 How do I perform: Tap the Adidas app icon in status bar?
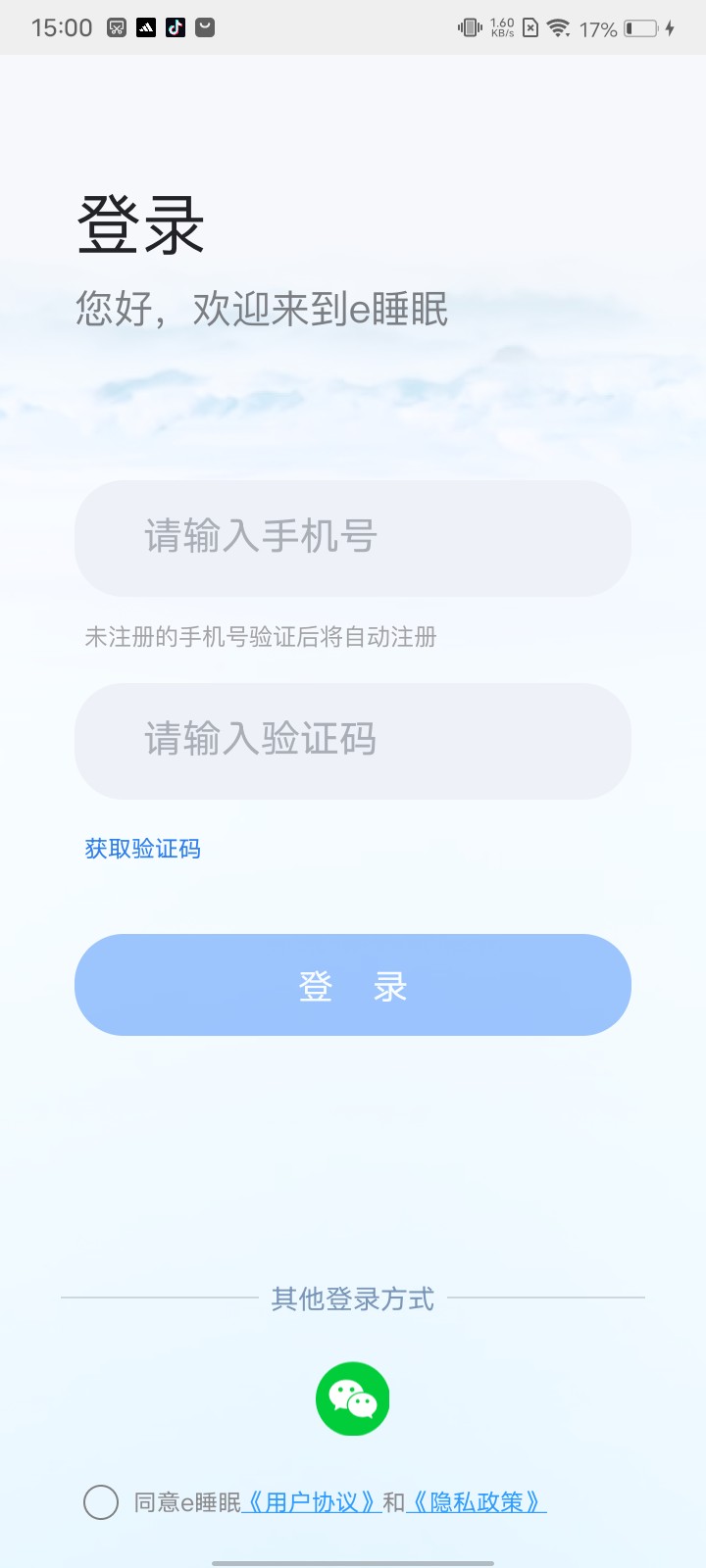[145, 27]
